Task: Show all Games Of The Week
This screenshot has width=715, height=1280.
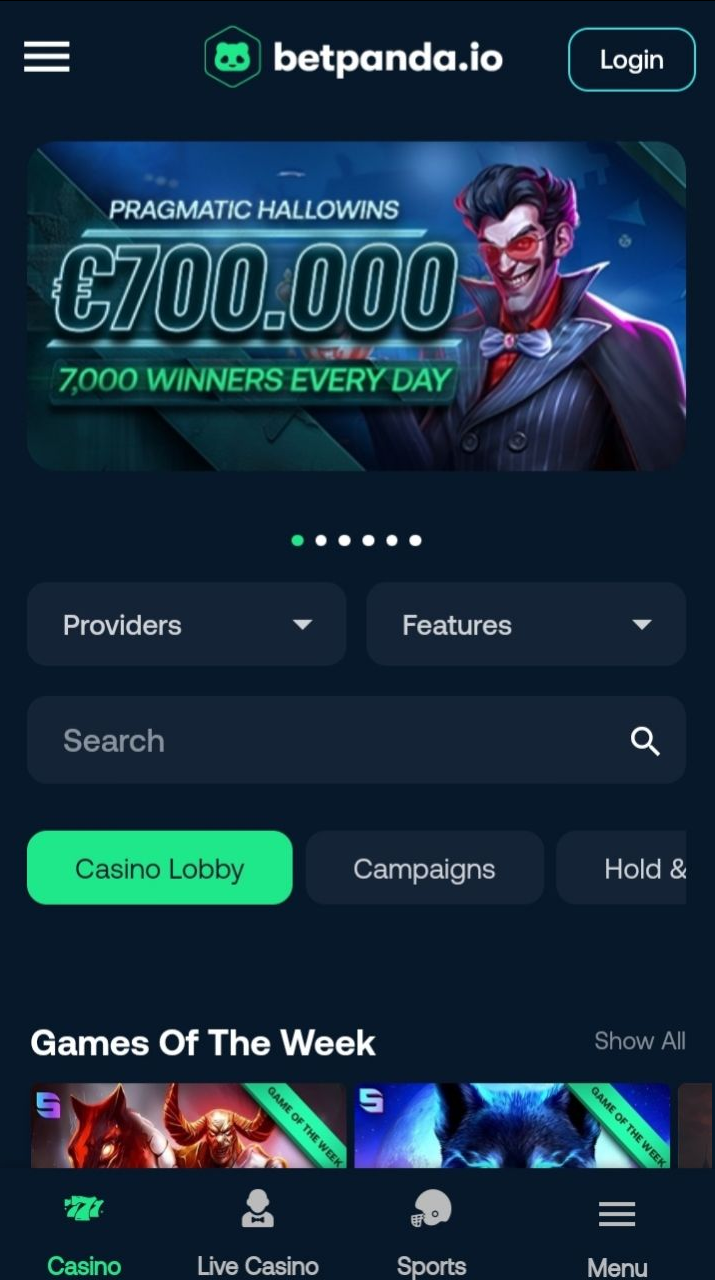Action: [639, 1041]
